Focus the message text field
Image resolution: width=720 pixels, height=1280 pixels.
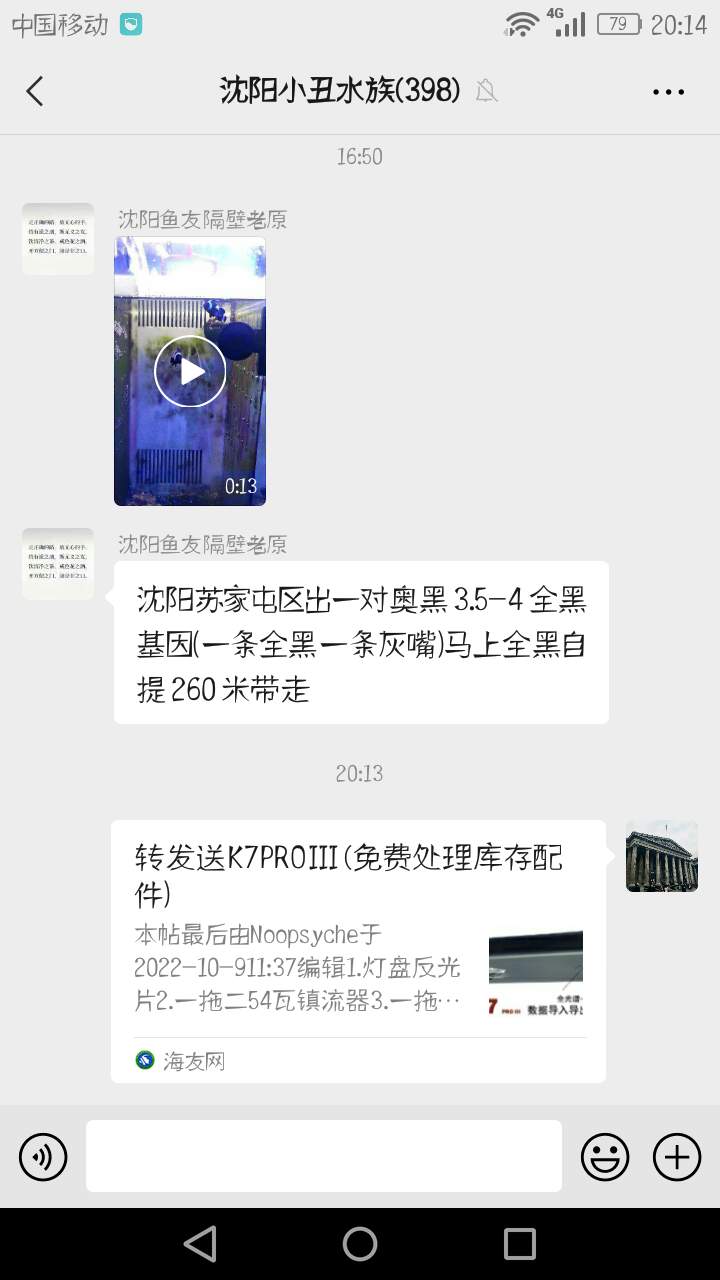(x=323, y=1156)
